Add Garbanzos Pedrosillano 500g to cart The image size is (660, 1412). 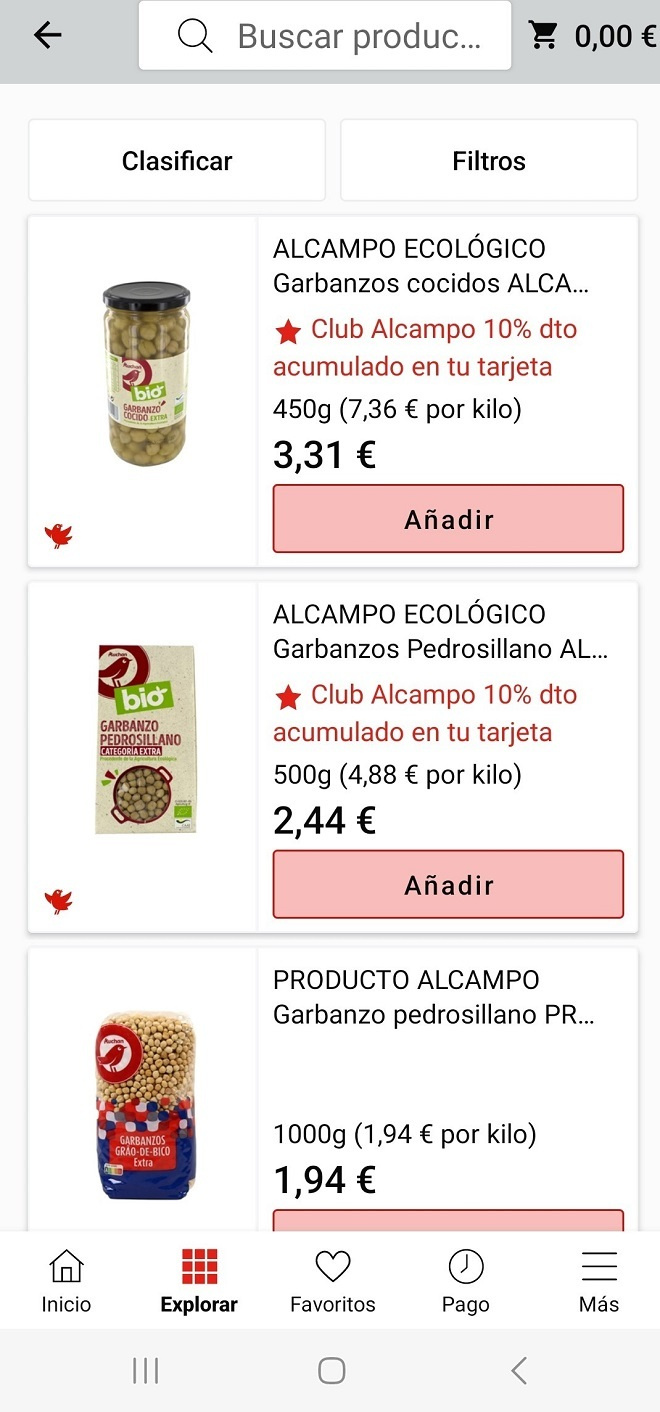(448, 884)
